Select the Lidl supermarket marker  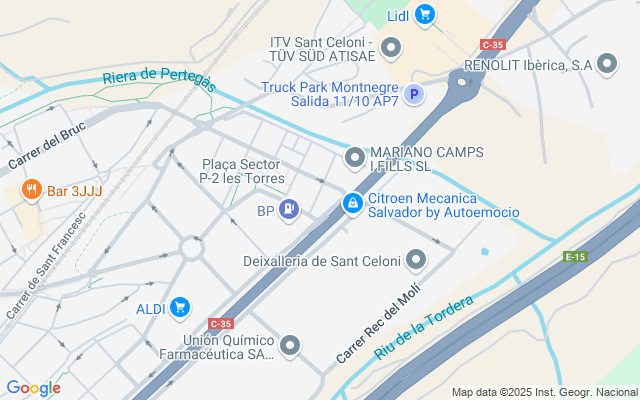pos(425,14)
